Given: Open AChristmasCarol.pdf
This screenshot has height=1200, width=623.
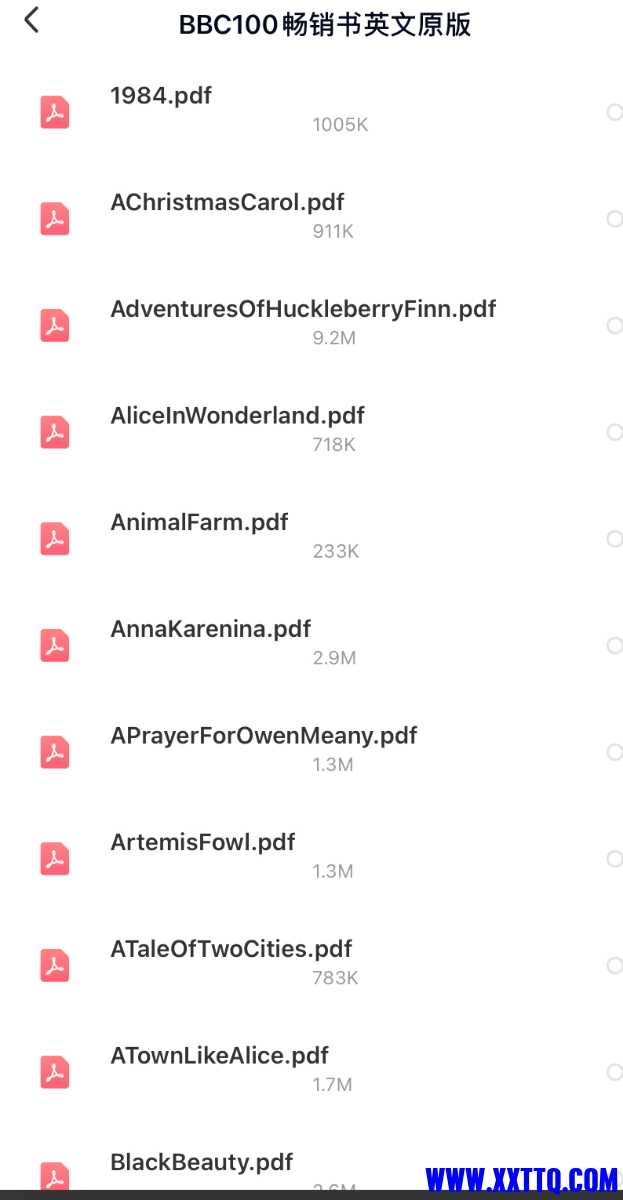Looking at the screenshot, I should [227, 203].
